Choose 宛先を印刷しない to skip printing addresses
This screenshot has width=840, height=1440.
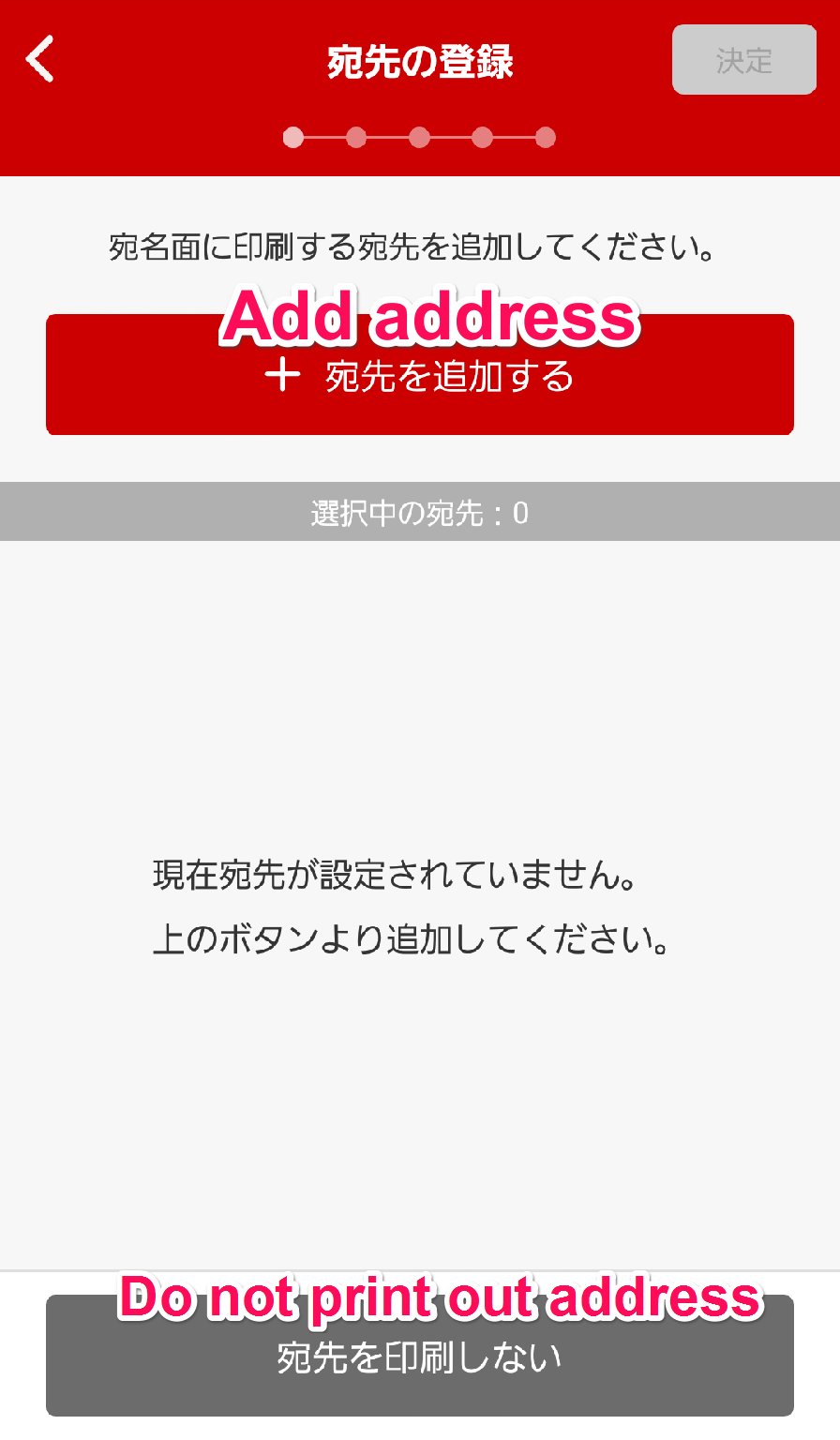(x=420, y=1356)
